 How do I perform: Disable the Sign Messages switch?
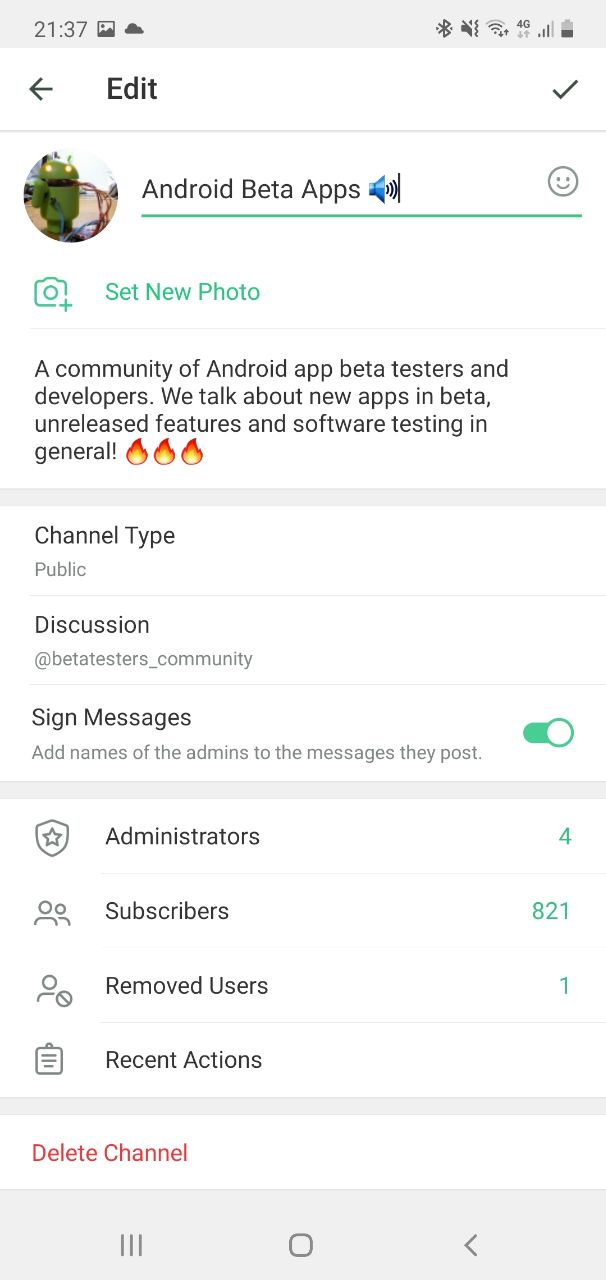(x=548, y=733)
